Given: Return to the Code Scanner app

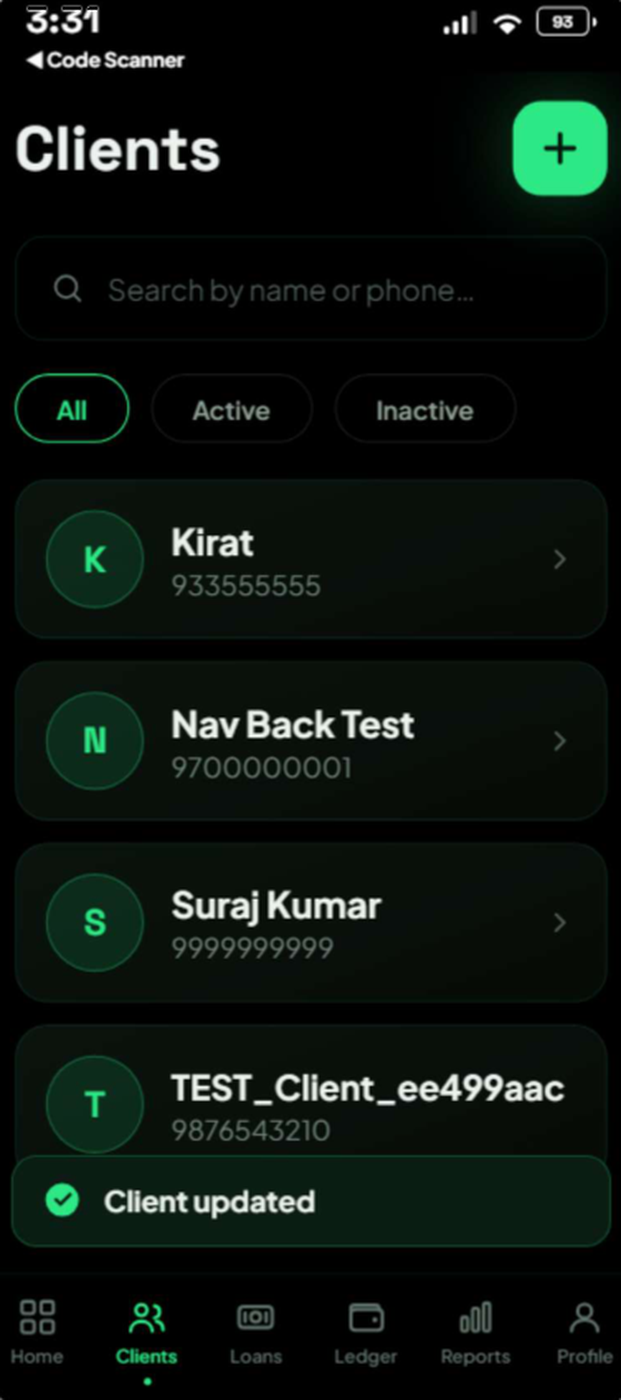Looking at the screenshot, I should pyautogui.click(x=105, y=60).
